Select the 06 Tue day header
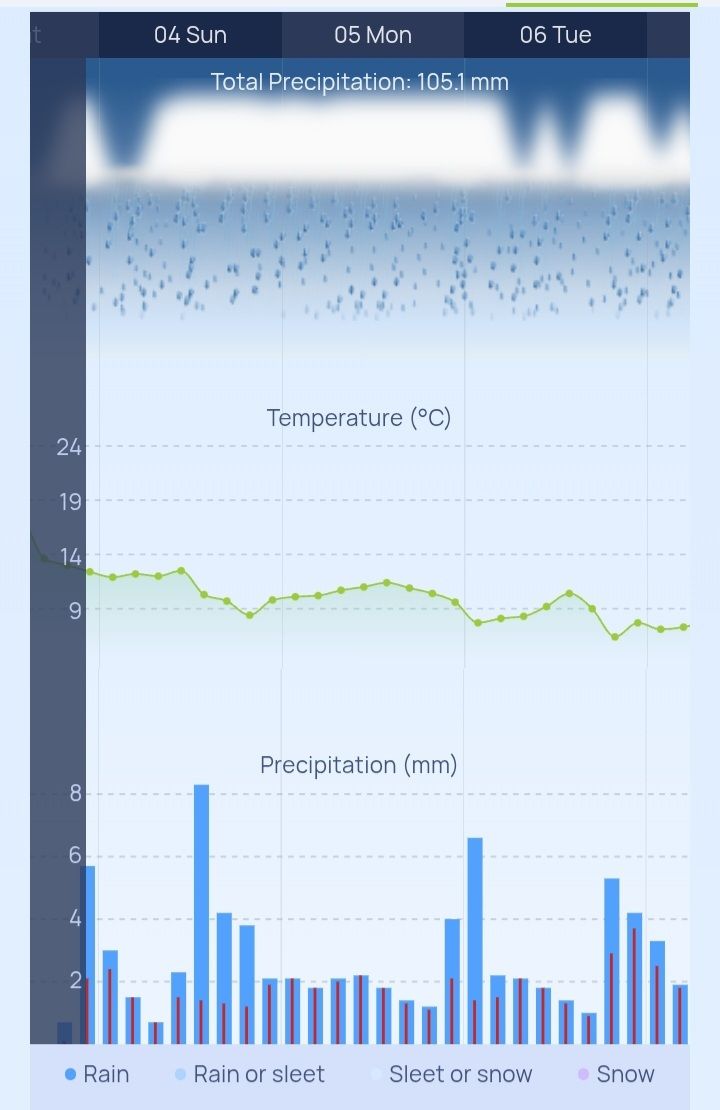 (556, 35)
